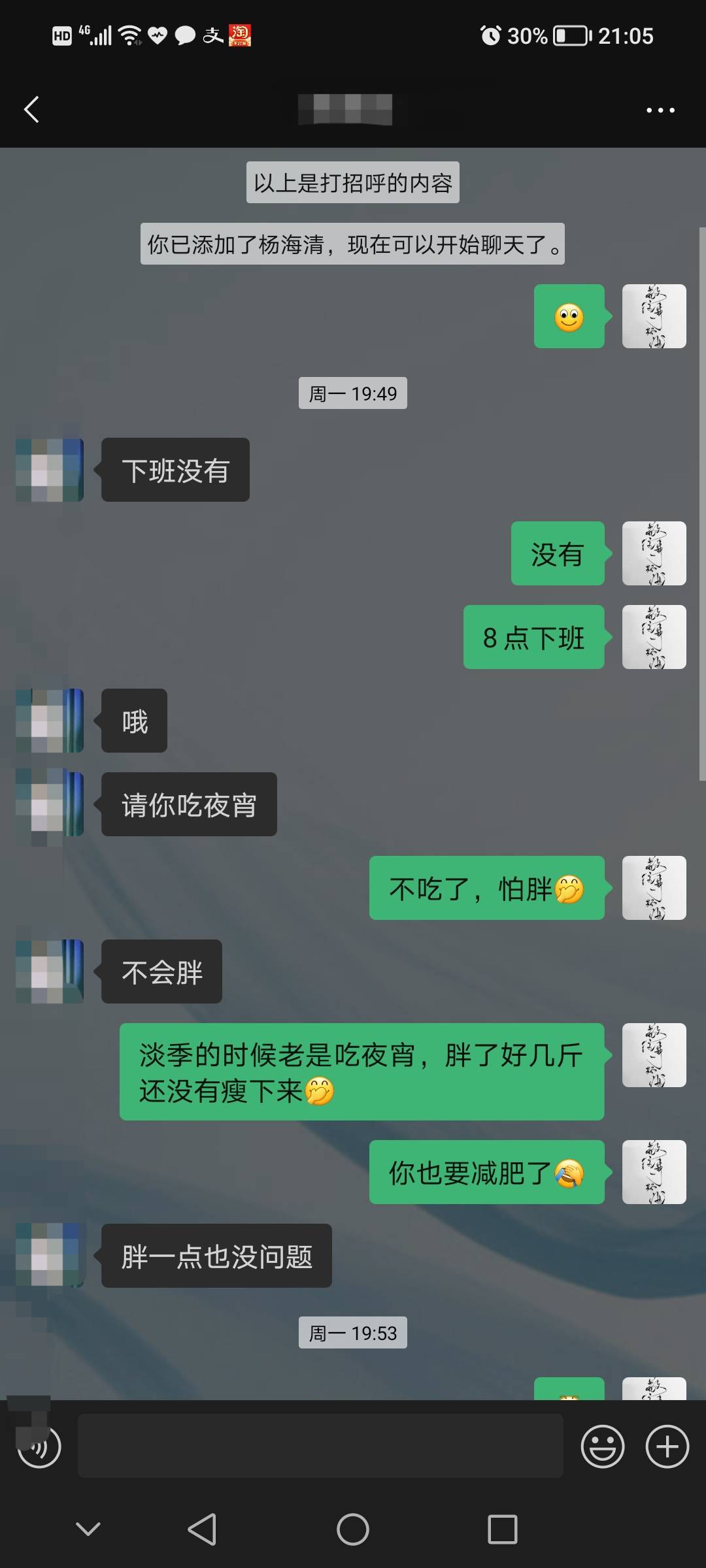The image size is (706, 1568).
Task: Tap the HD toggle indicator in status bar
Action: [61, 35]
